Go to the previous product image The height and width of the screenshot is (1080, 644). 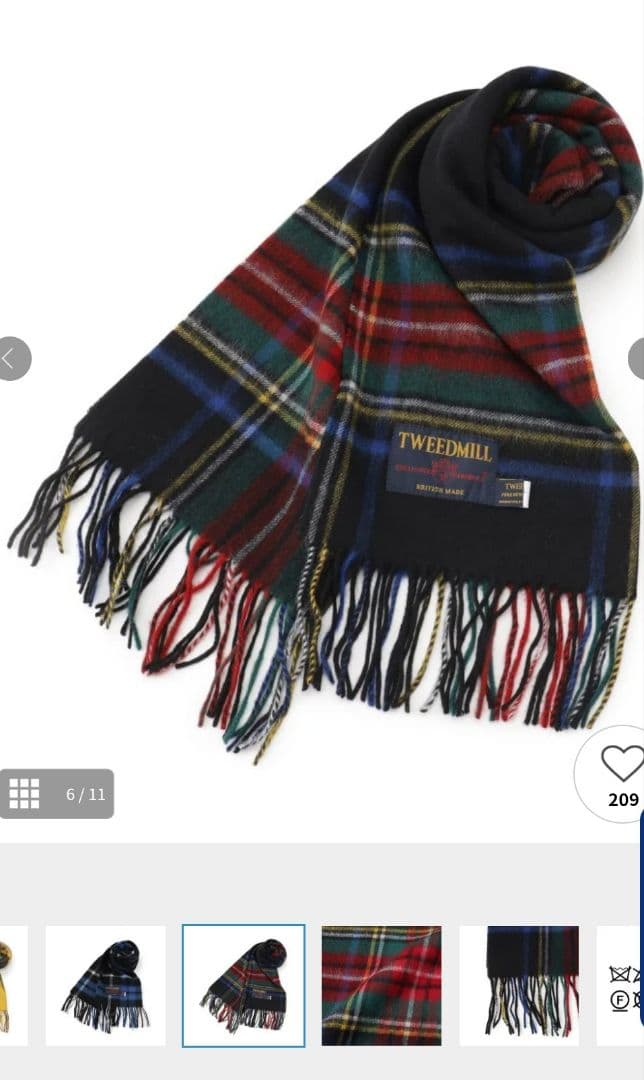pos(12,358)
